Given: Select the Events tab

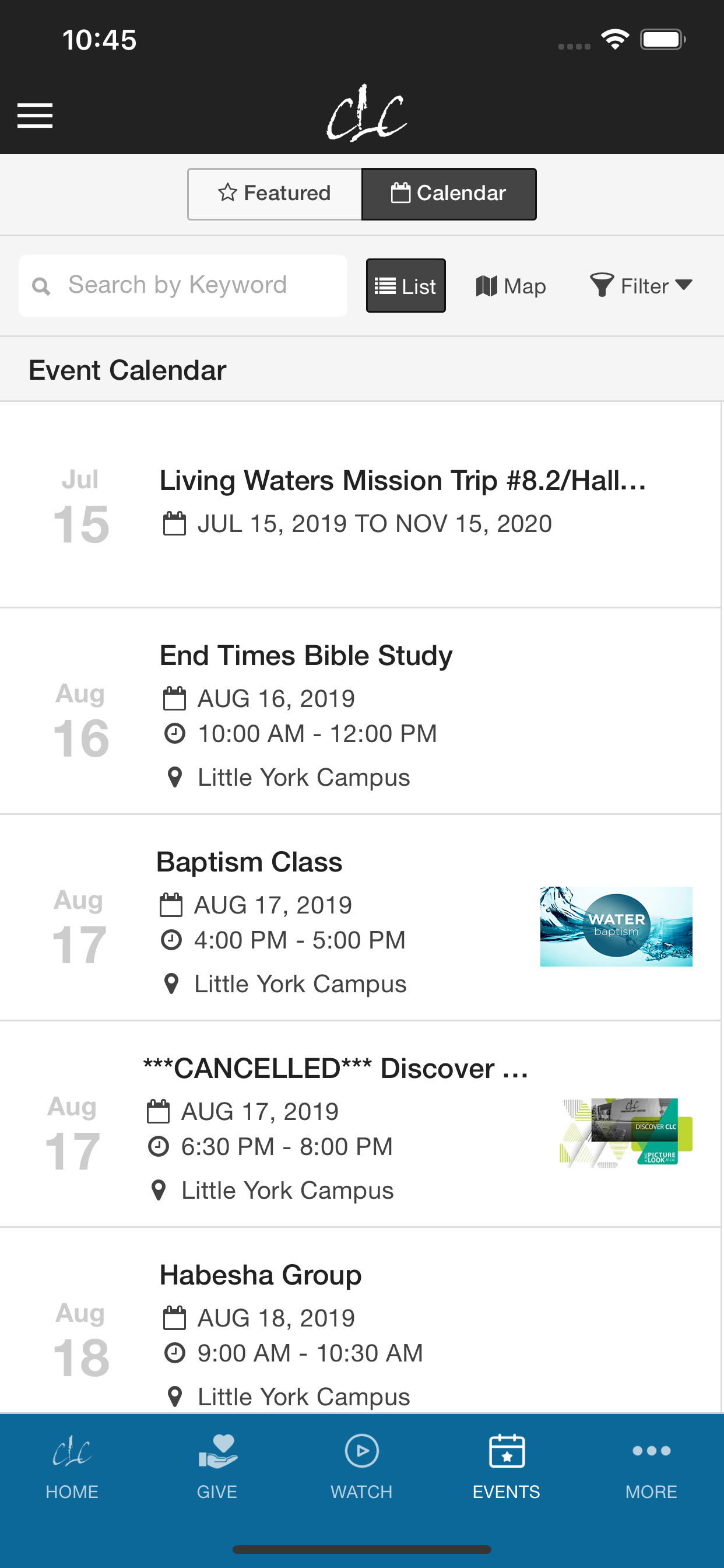Looking at the screenshot, I should click(506, 1467).
